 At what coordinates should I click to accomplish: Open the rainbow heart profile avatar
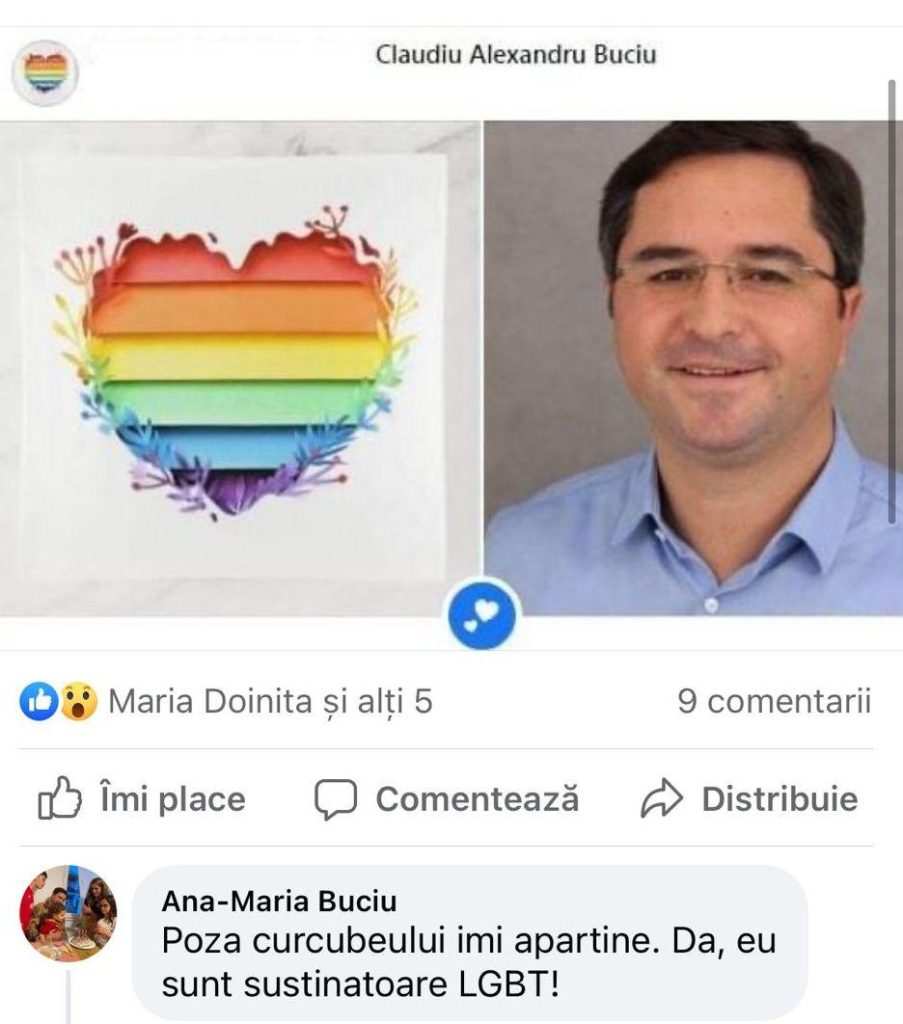pyautogui.click(x=45, y=72)
